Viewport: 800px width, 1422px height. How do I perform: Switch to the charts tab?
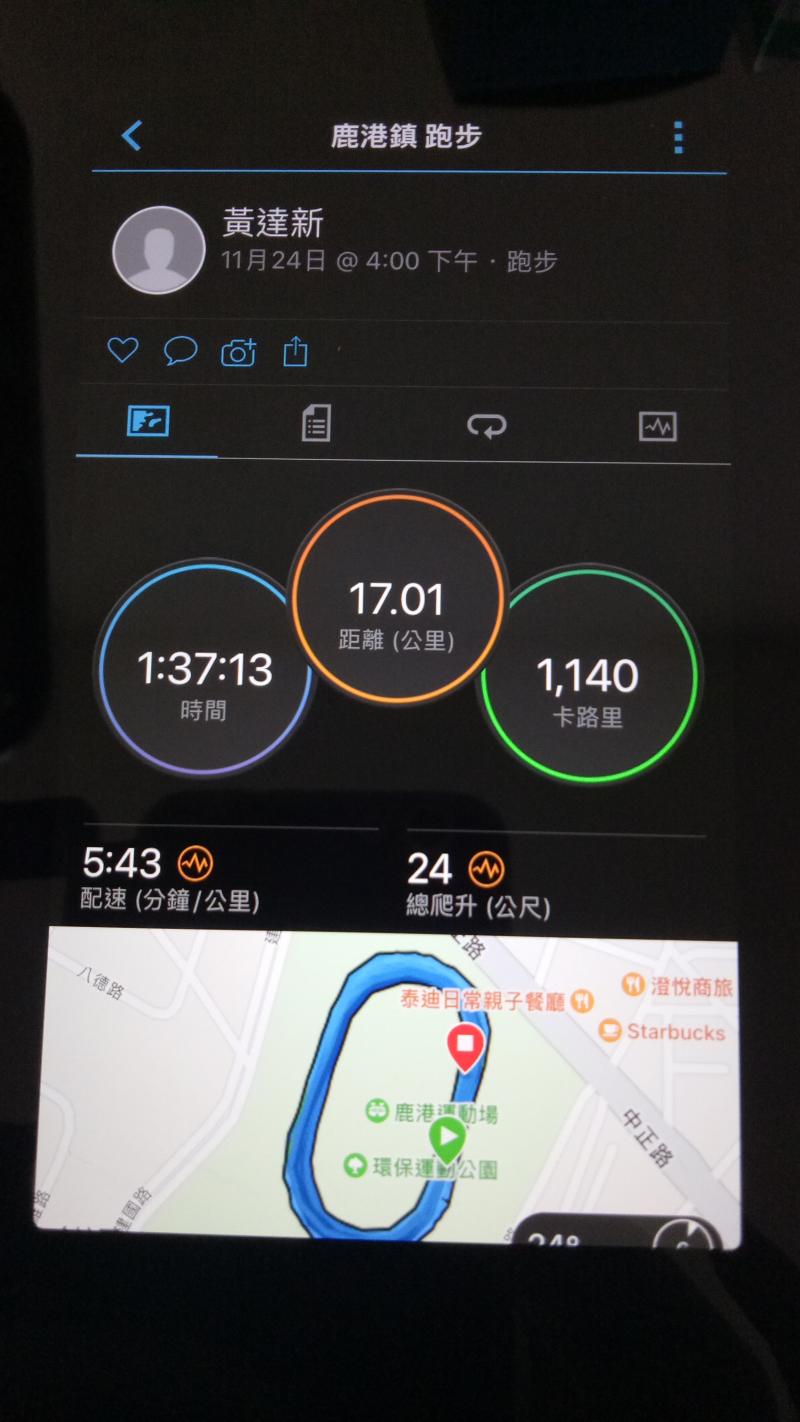[657, 427]
